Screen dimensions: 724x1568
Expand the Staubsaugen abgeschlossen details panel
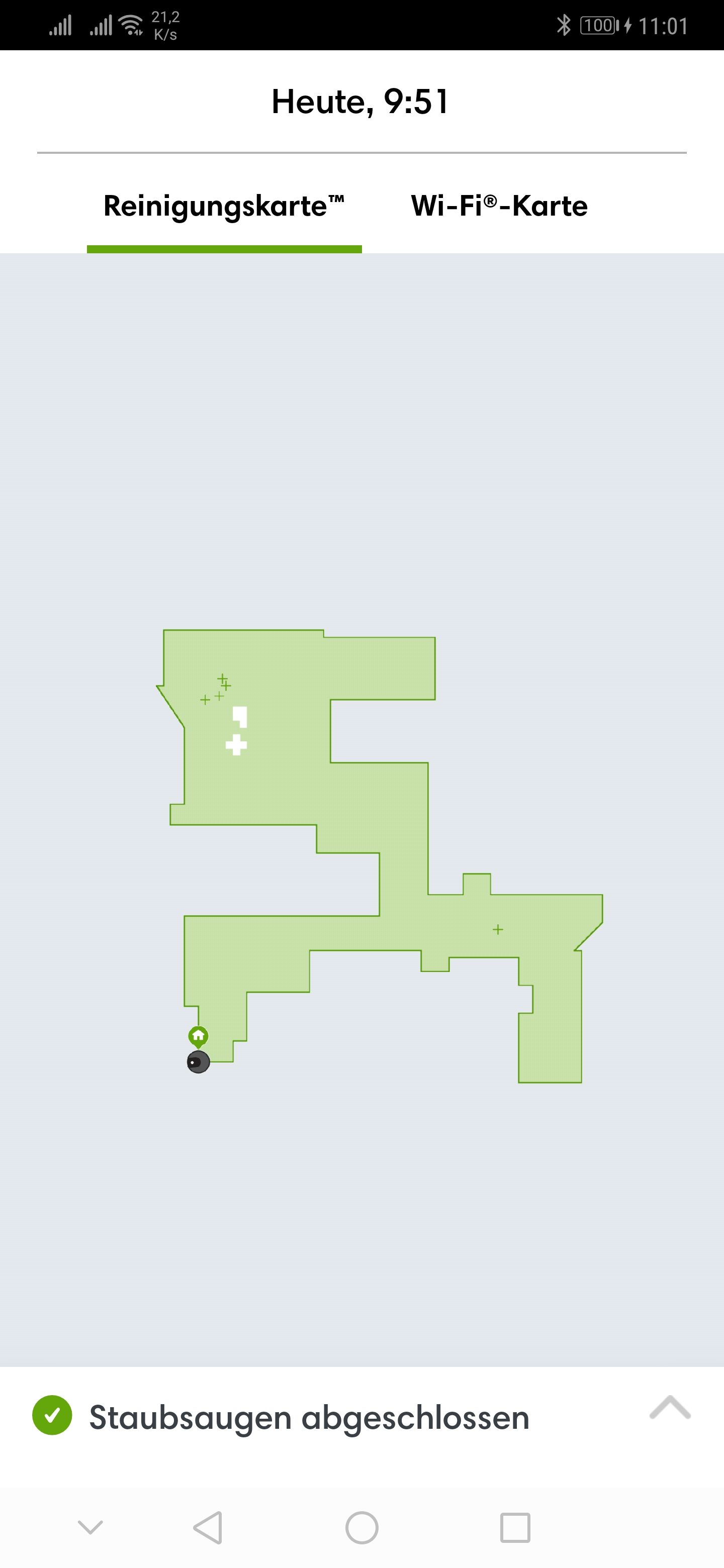tap(669, 1407)
